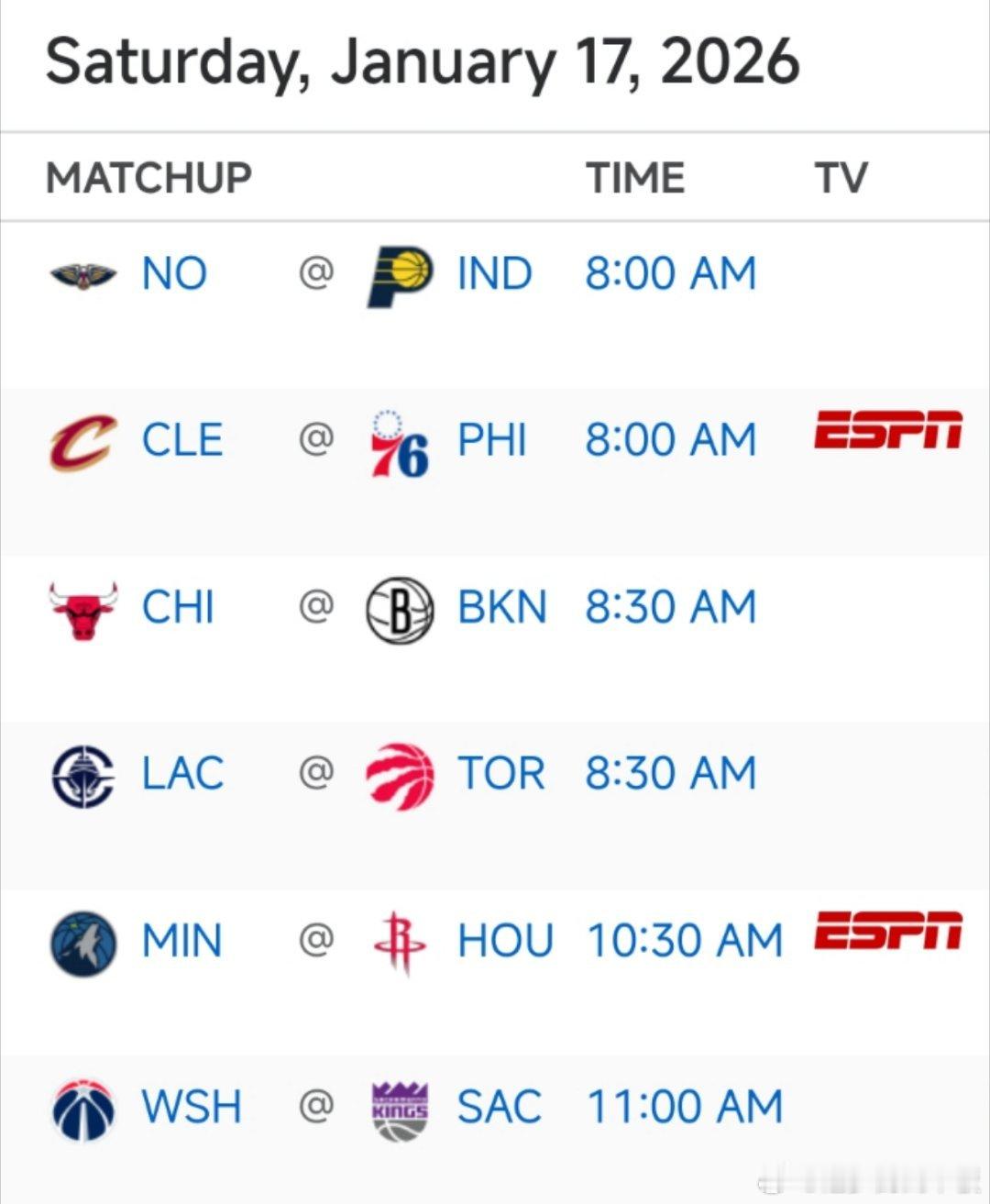The image size is (990, 1204).
Task: Open the CHI Bulls team page
Action: point(178,607)
